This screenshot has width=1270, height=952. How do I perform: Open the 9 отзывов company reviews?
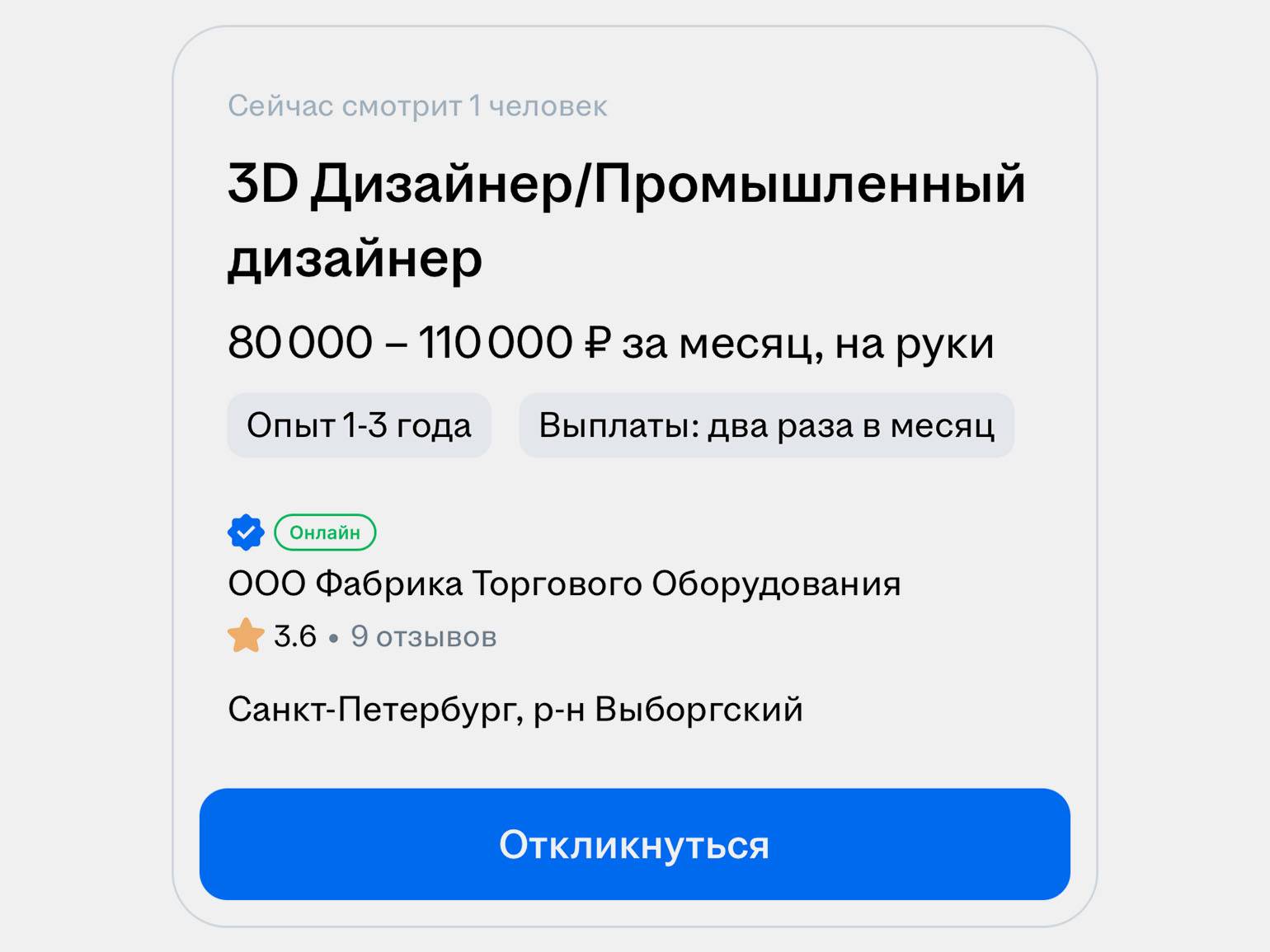(423, 636)
